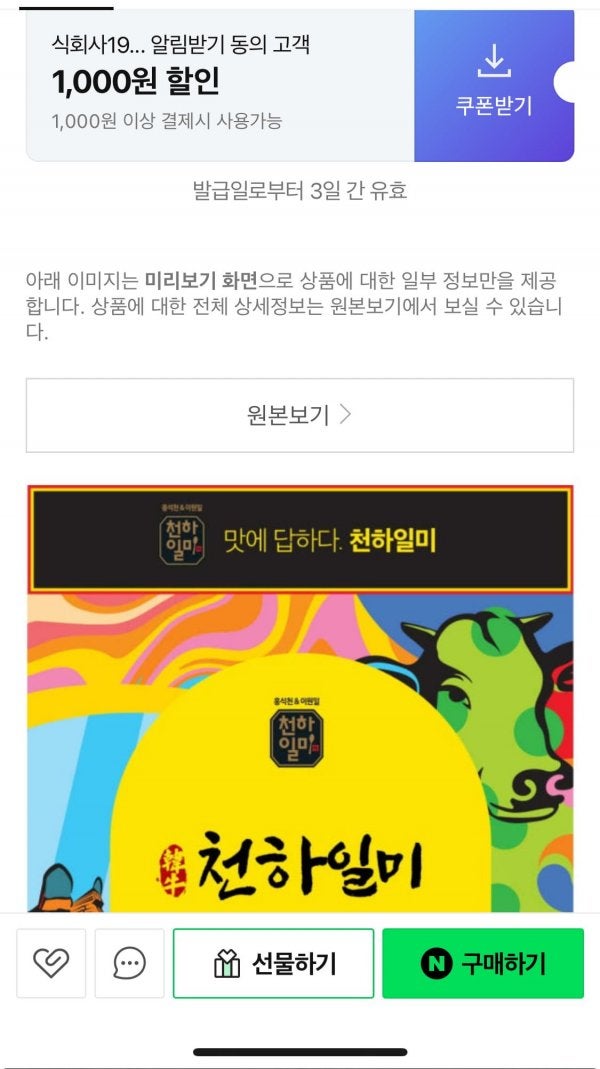Tap 구매하기 to buy now
The image size is (600, 1069).
(482, 963)
